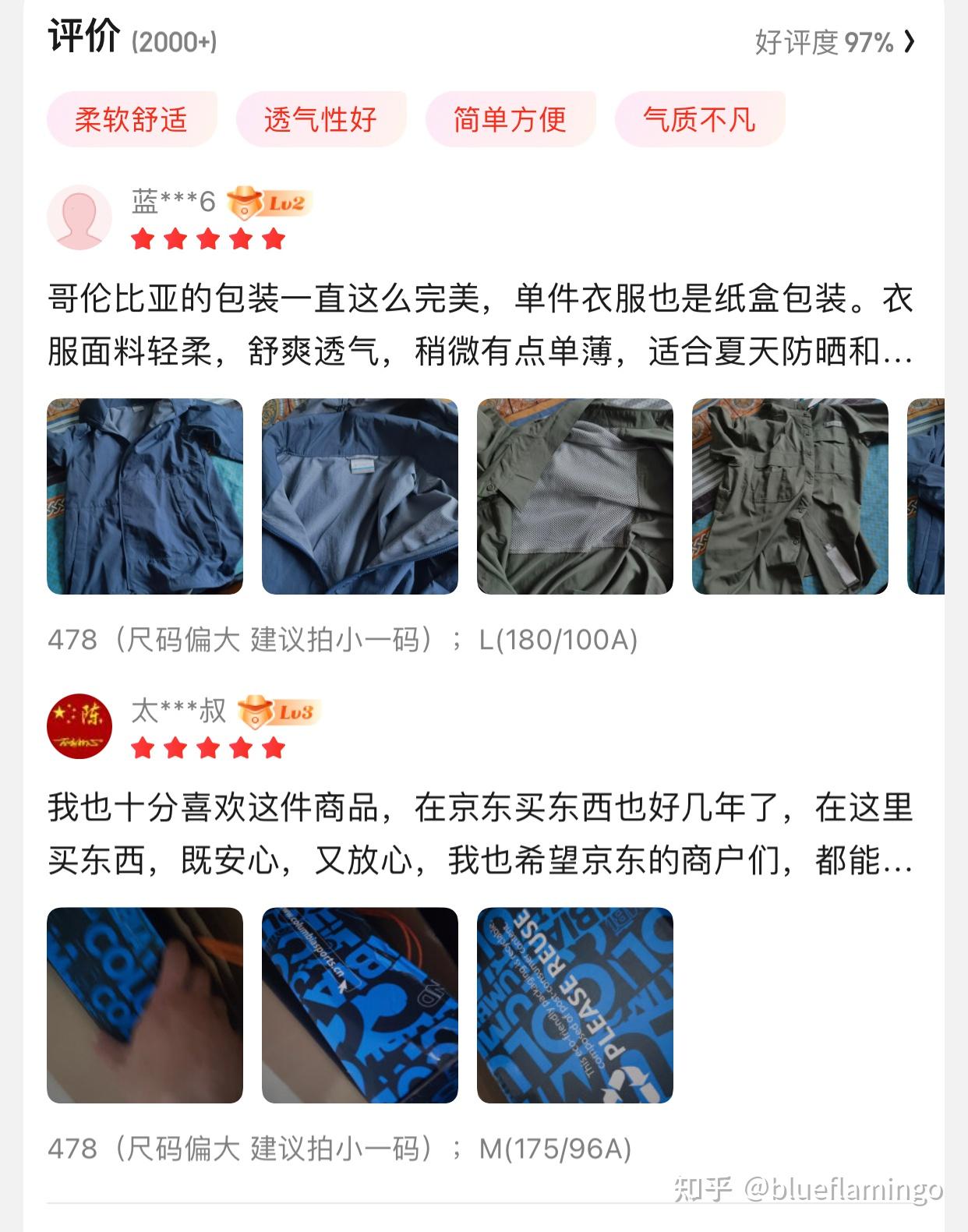Choose the 气质不凡 review chip
The image size is (968, 1232).
tap(699, 119)
